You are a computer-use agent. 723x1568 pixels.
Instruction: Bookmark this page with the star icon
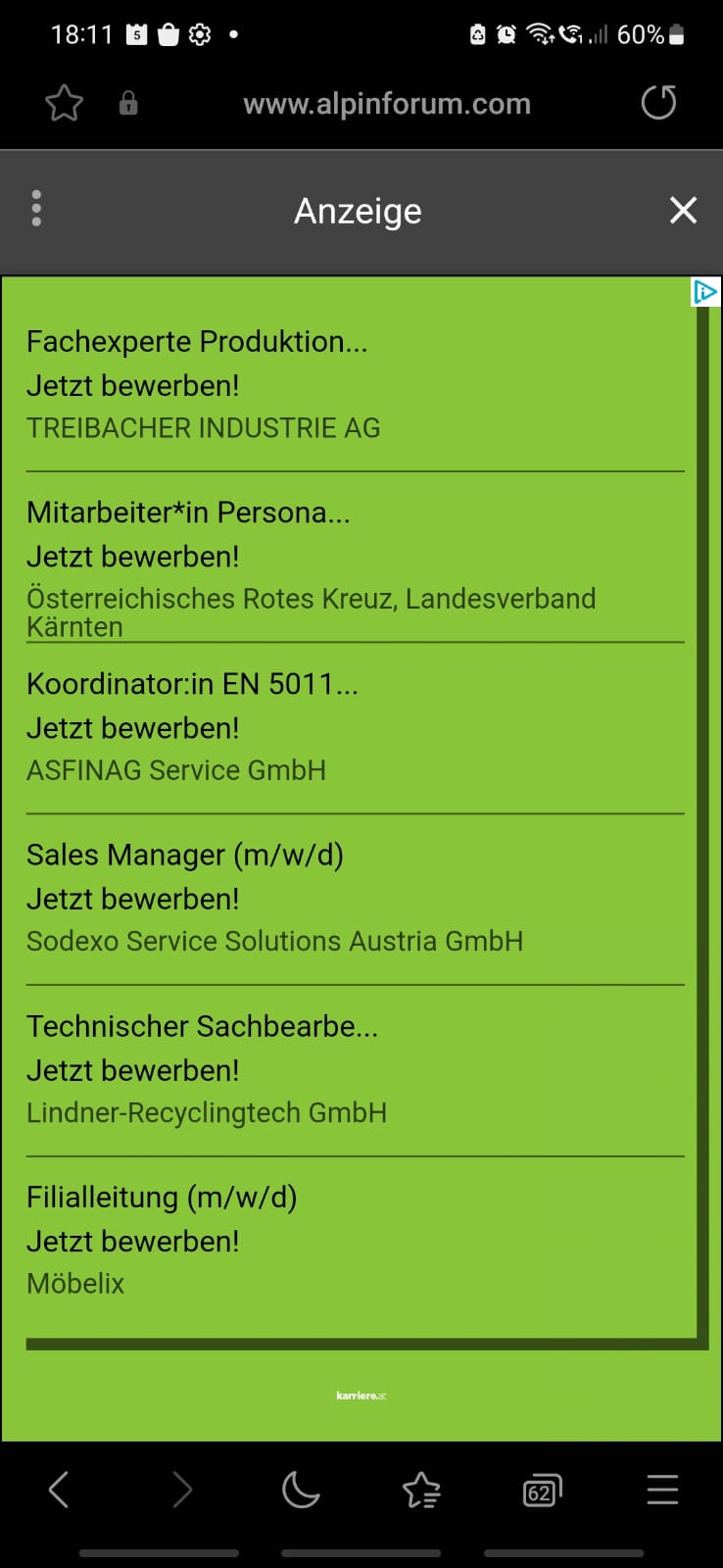tap(65, 103)
